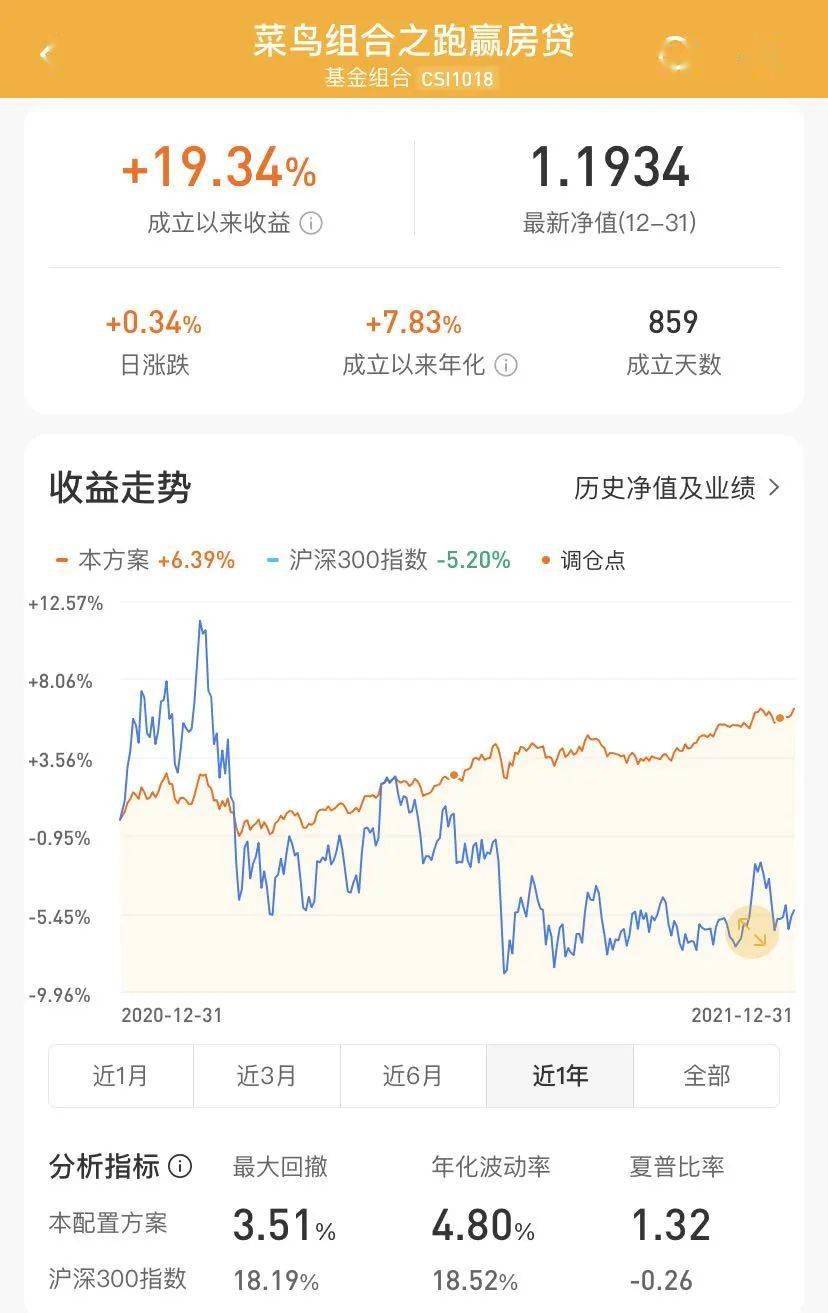Switch chart range to 近1月
The image size is (828, 1313).
(x=121, y=1076)
